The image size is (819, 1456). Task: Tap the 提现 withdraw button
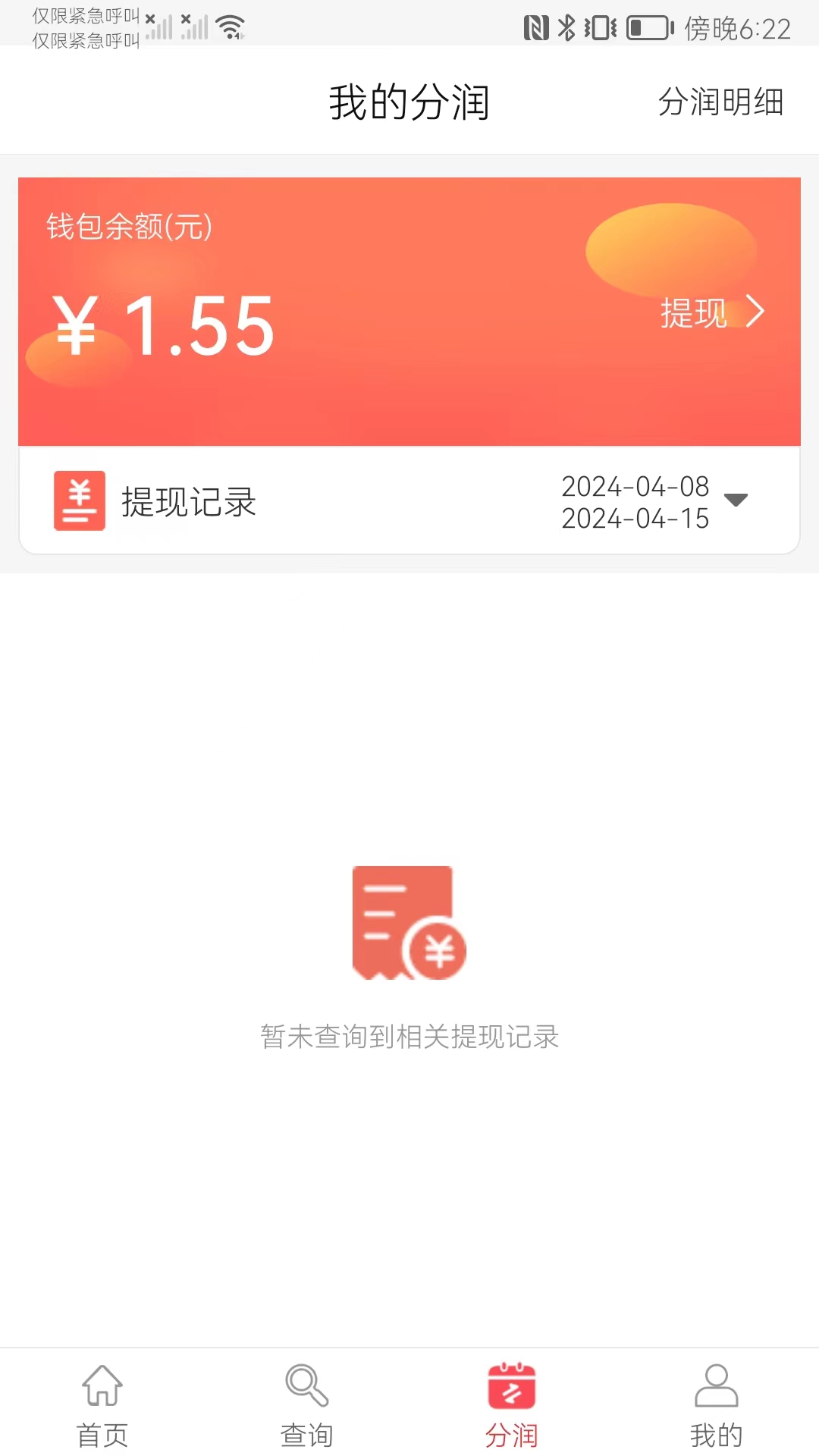694,313
